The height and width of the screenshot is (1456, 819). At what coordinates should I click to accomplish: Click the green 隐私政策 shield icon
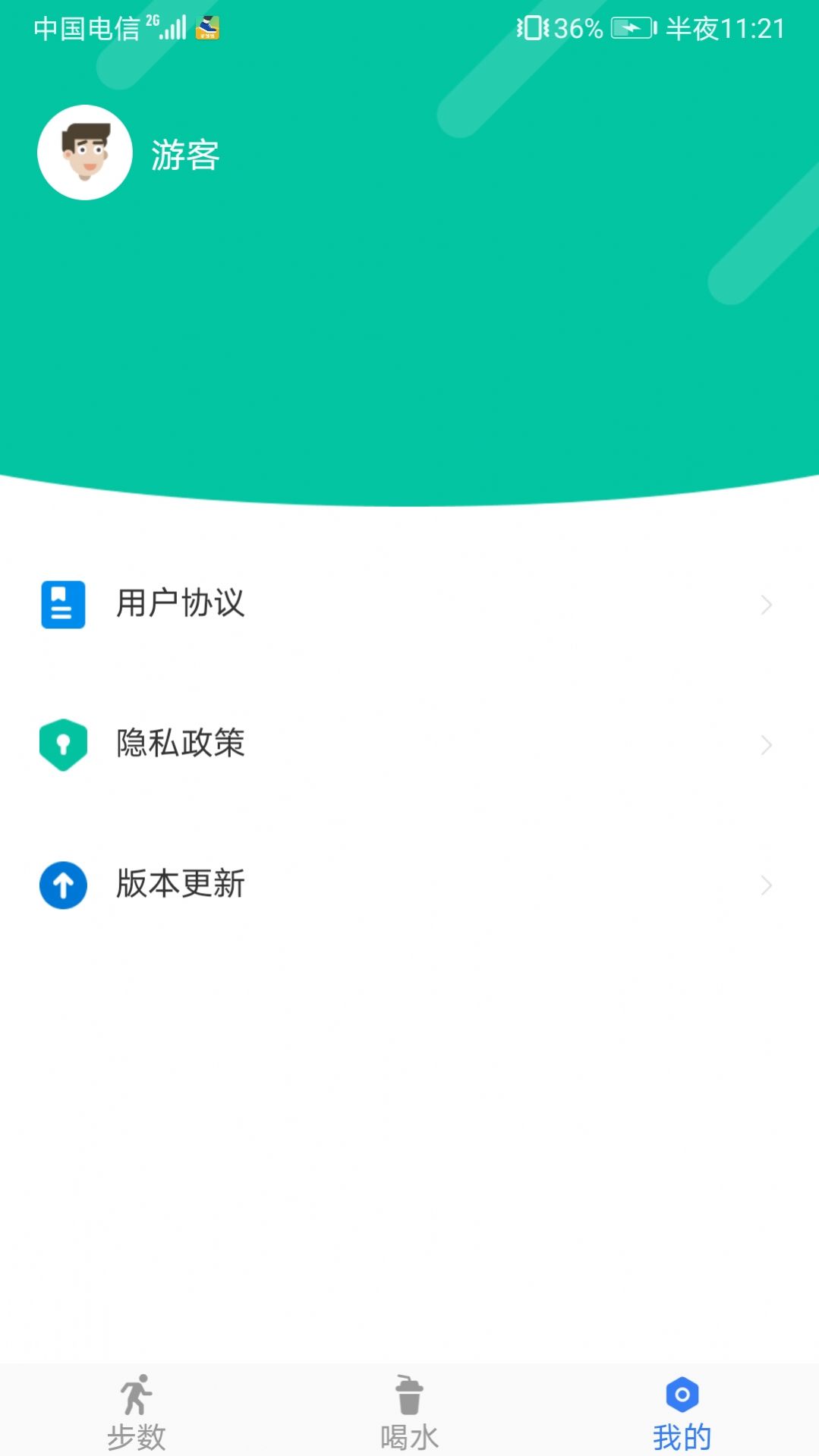[x=63, y=744]
